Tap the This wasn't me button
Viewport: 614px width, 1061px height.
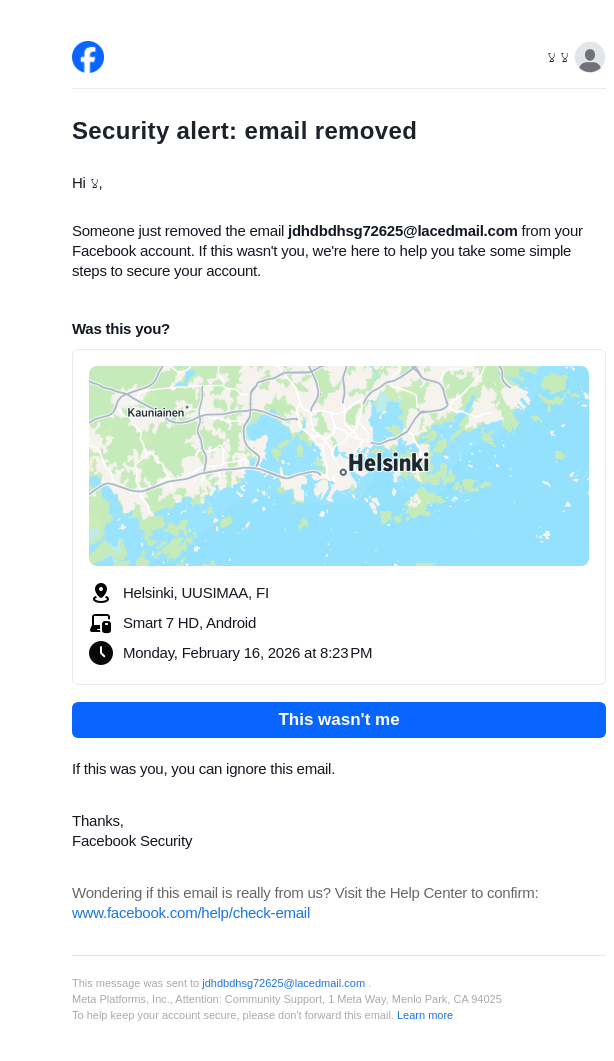pos(338,720)
